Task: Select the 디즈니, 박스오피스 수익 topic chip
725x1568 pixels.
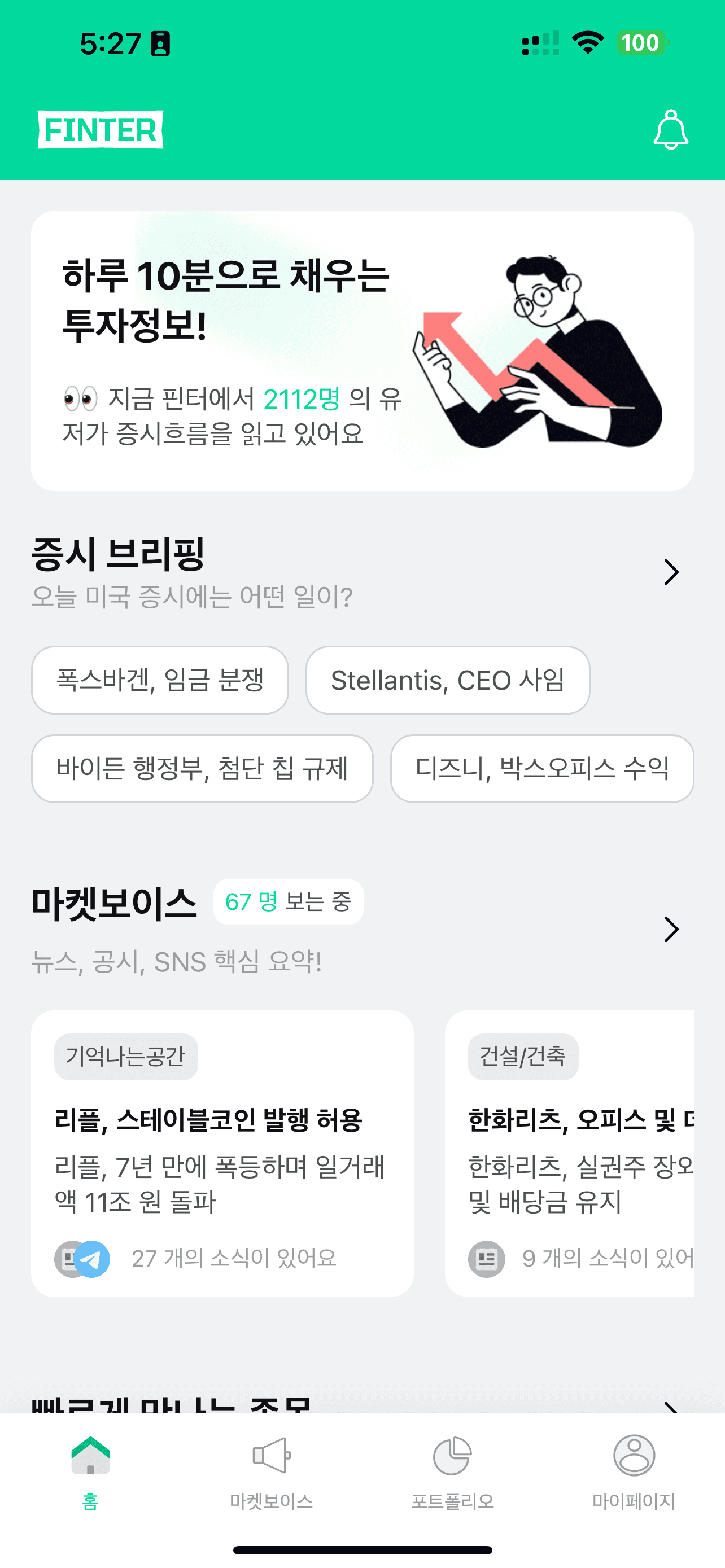Action: [x=543, y=769]
